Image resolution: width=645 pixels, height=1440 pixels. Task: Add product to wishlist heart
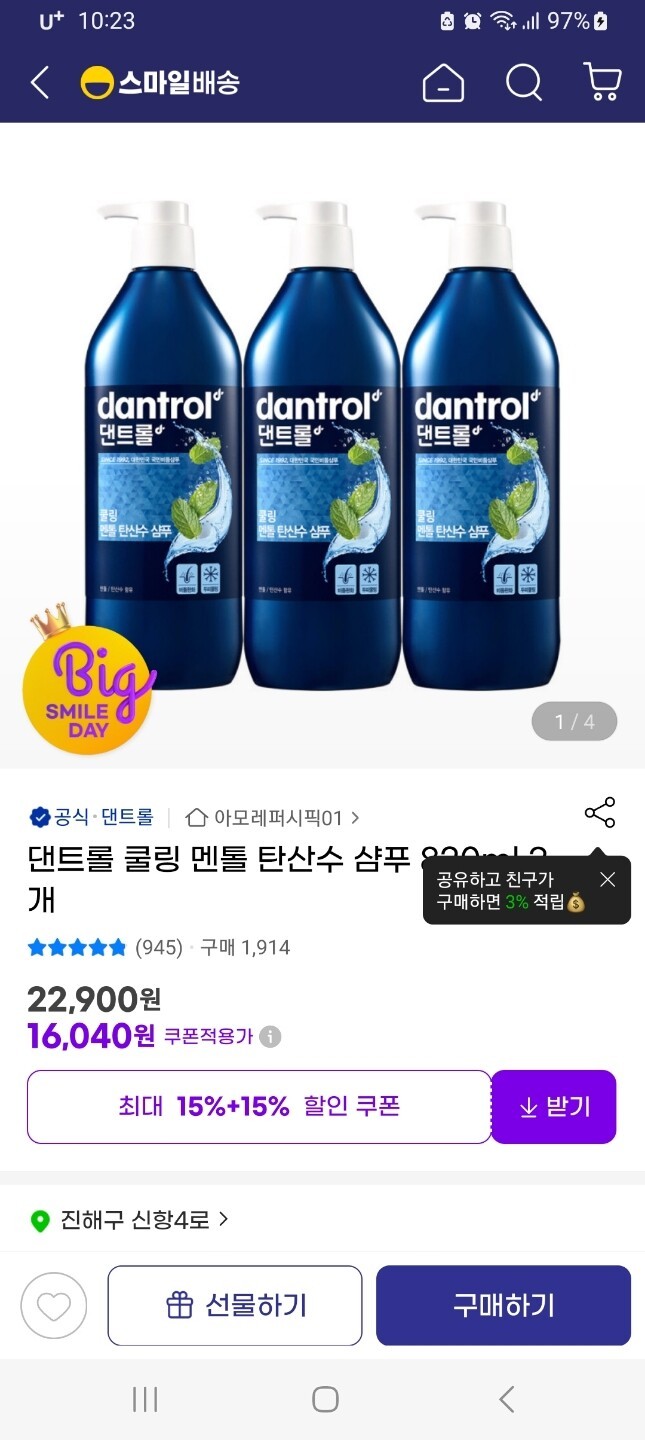tap(54, 1306)
